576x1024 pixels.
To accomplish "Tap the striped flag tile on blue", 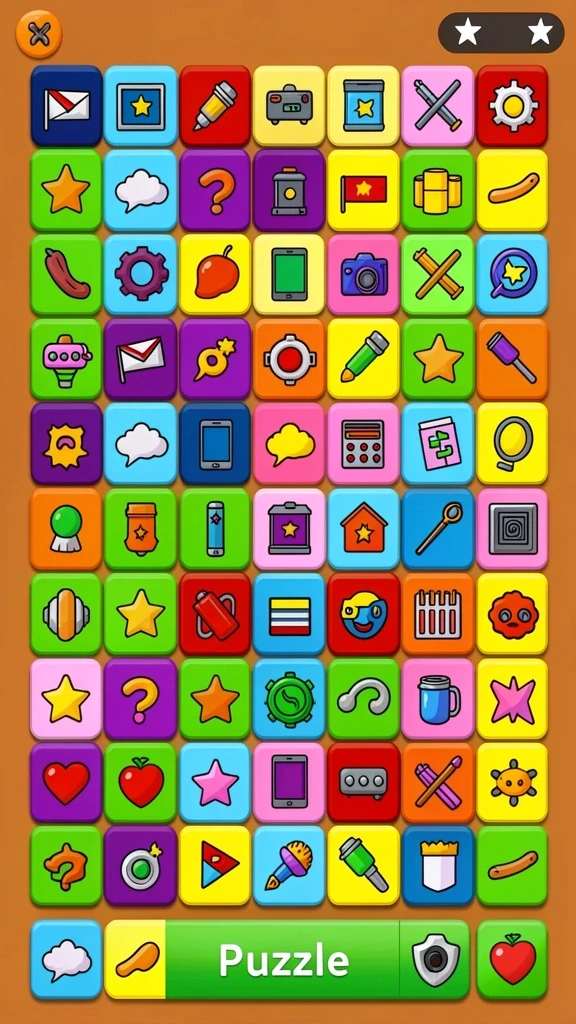I will (x=289, y=613).
